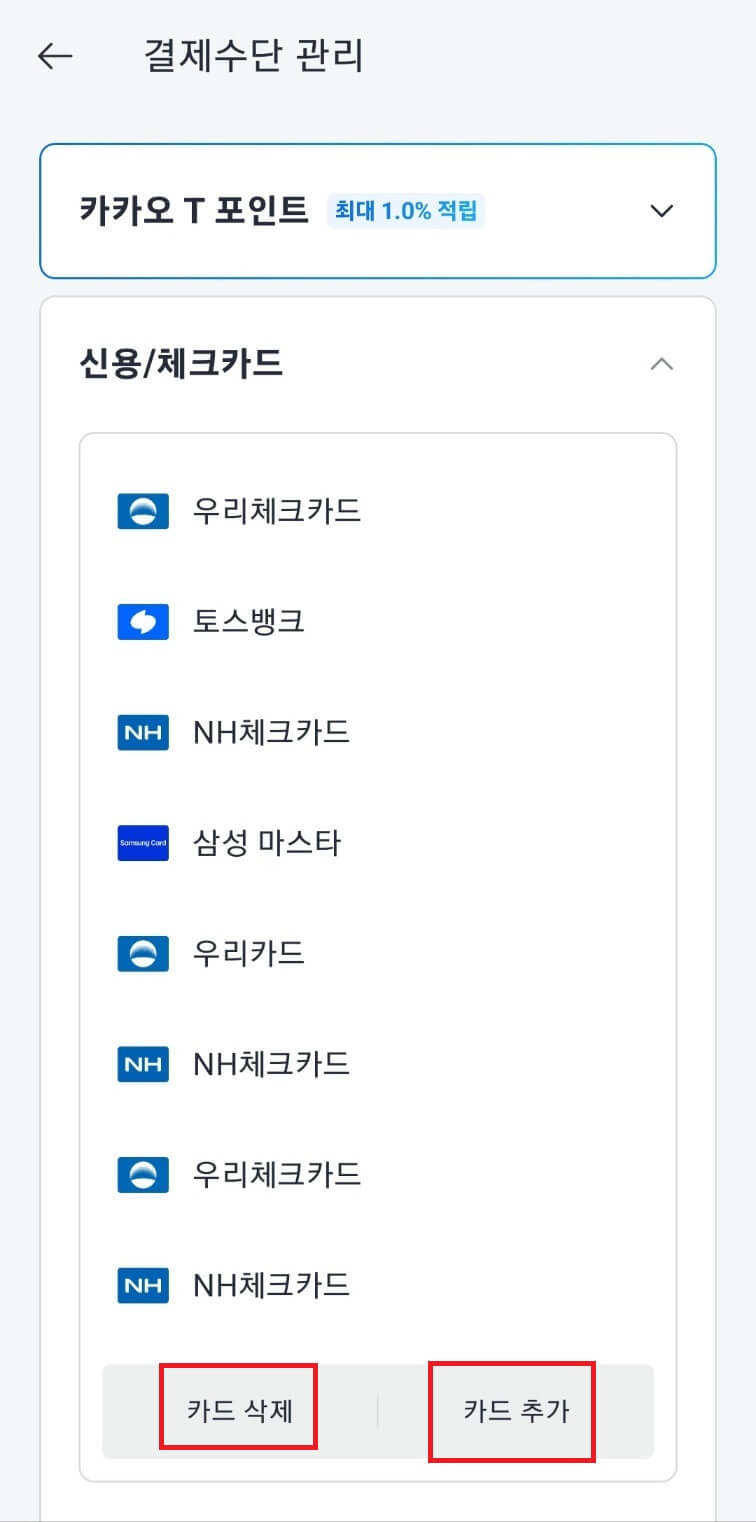
Task: Tap the back arrow to leave 결제수단 관리
Action: [55, 57]
